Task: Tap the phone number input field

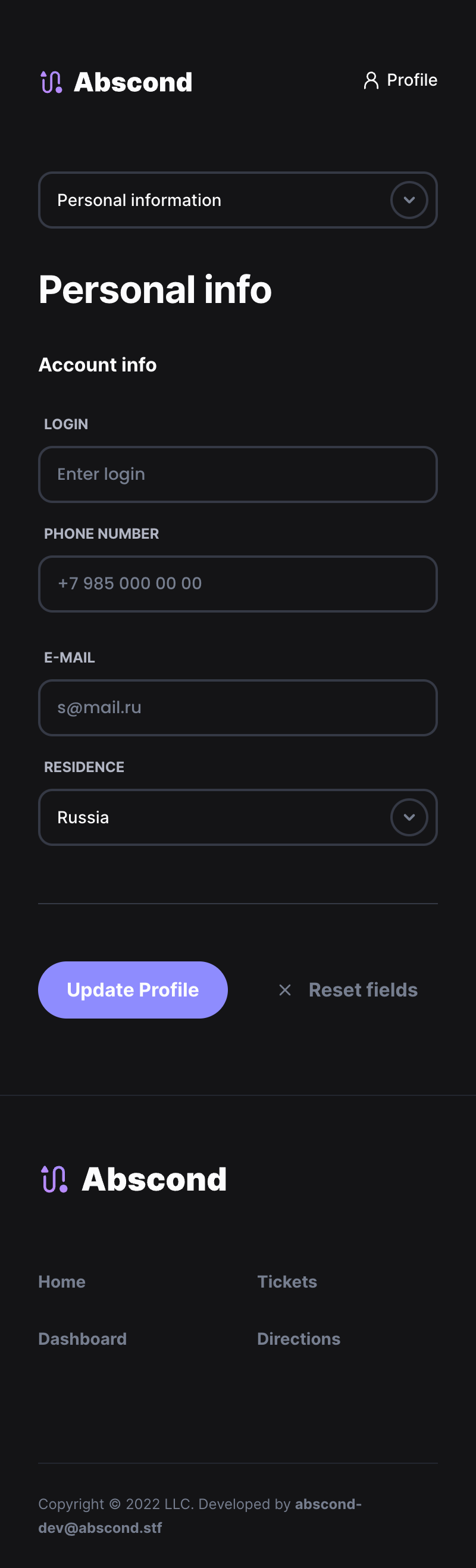Action: [238, 584]
